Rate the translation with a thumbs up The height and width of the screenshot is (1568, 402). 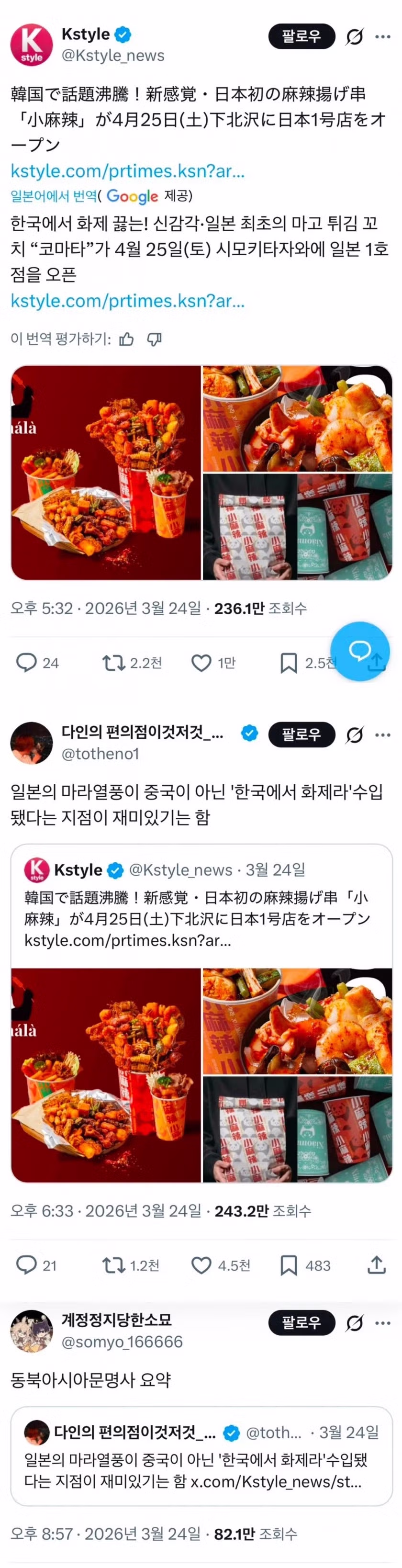click(x=126, y=339)
